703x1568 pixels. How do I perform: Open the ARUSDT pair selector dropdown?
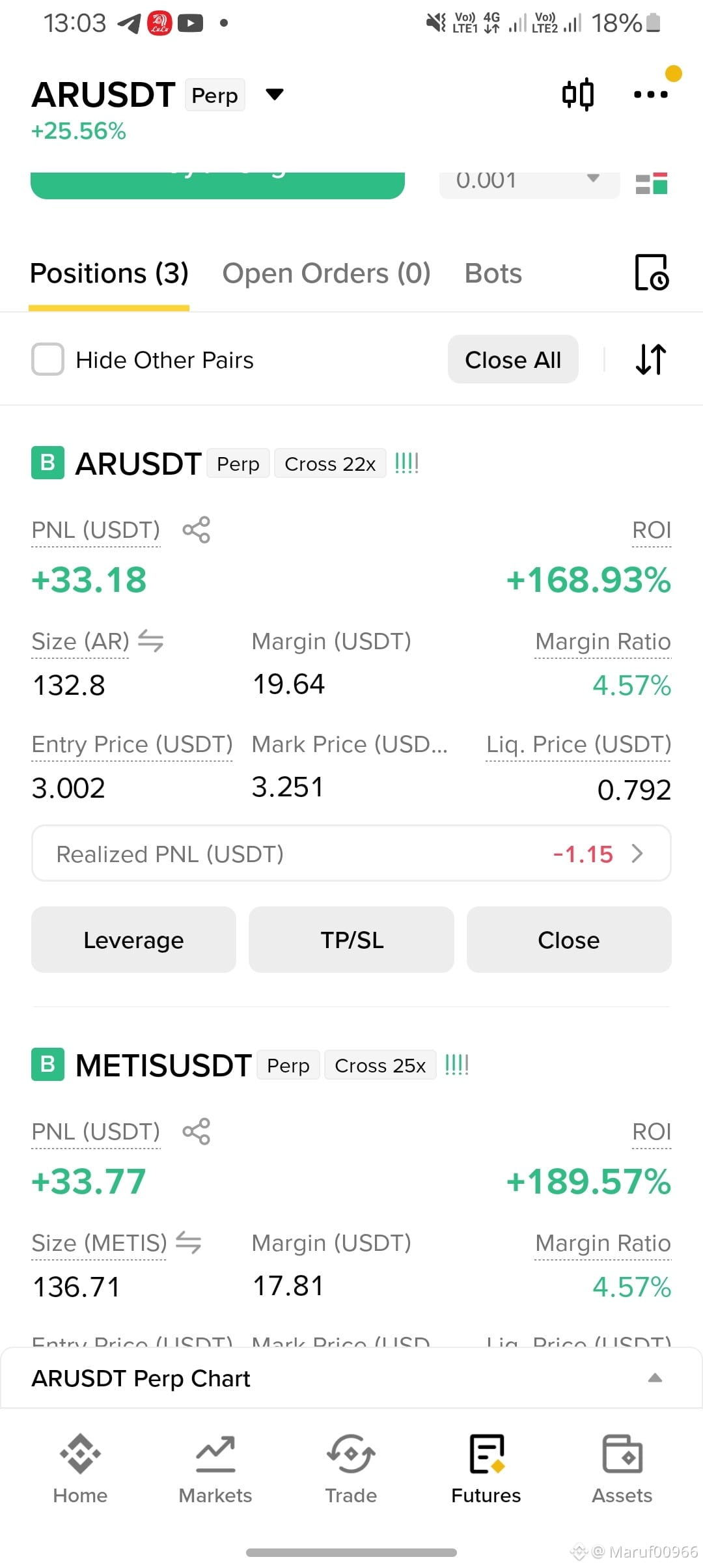[275, 95]
